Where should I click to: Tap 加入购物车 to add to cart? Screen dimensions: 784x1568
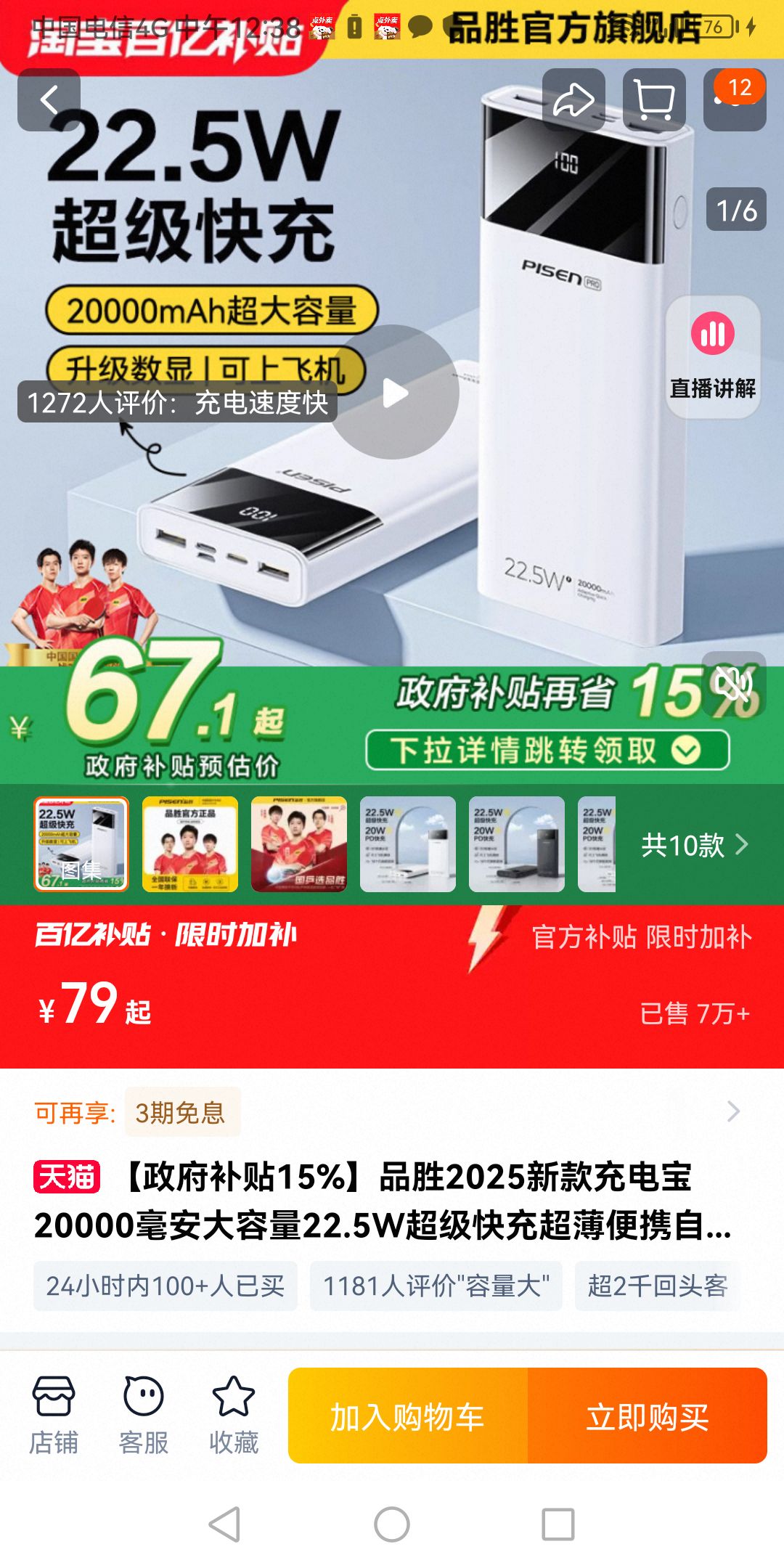tap(408, 1416)
